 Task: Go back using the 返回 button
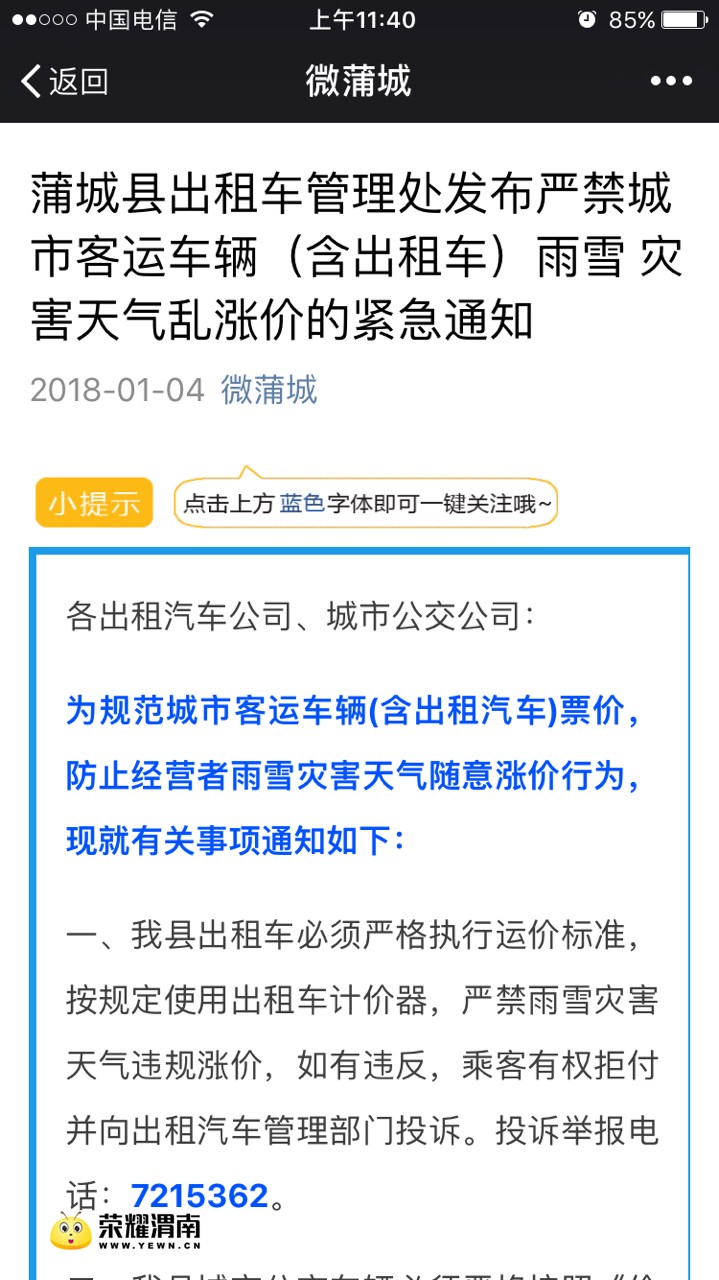pos(64,81)
